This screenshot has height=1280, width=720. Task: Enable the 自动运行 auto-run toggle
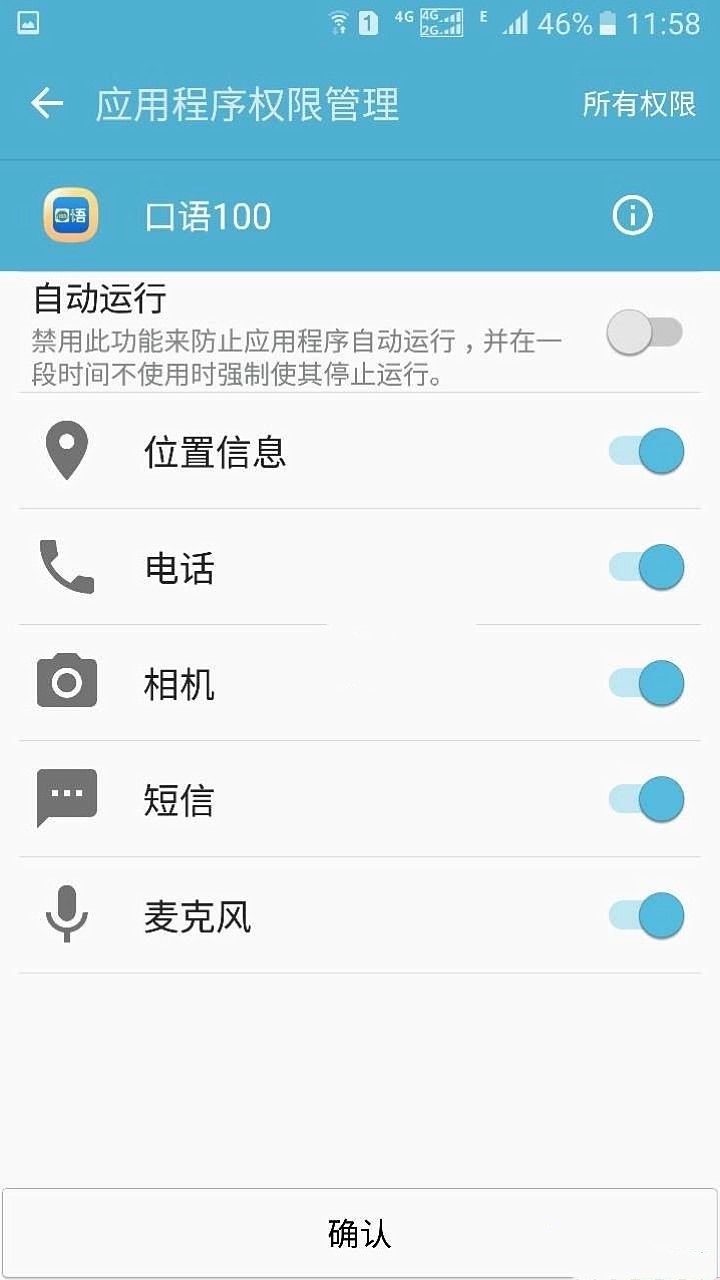[645, 330]
